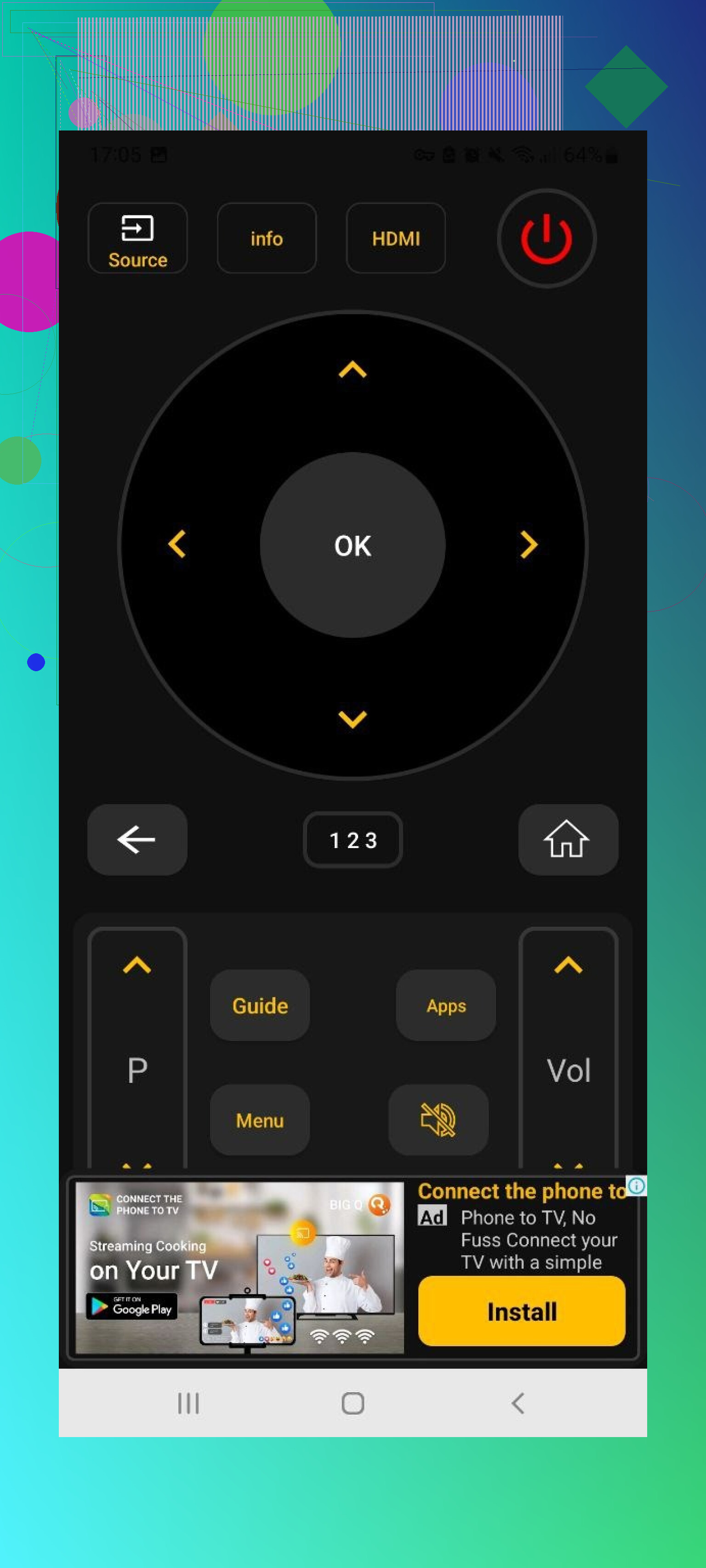This screenshot has height=1568, width=706.
Task: Open the Apps button
Action: click(x=445, y=1005)
